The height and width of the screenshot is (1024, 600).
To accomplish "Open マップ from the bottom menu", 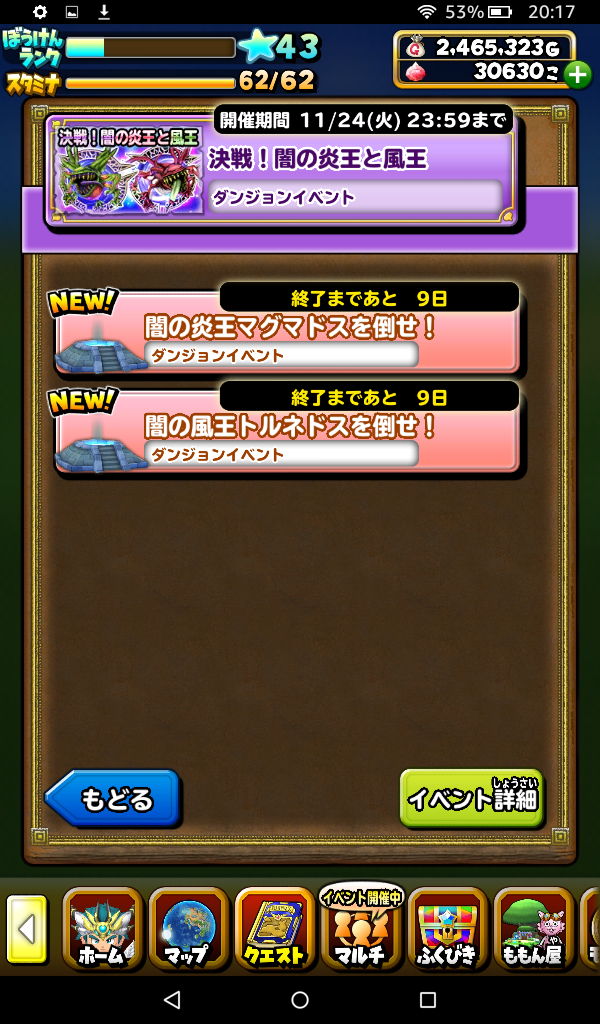I will pos(189,928).
